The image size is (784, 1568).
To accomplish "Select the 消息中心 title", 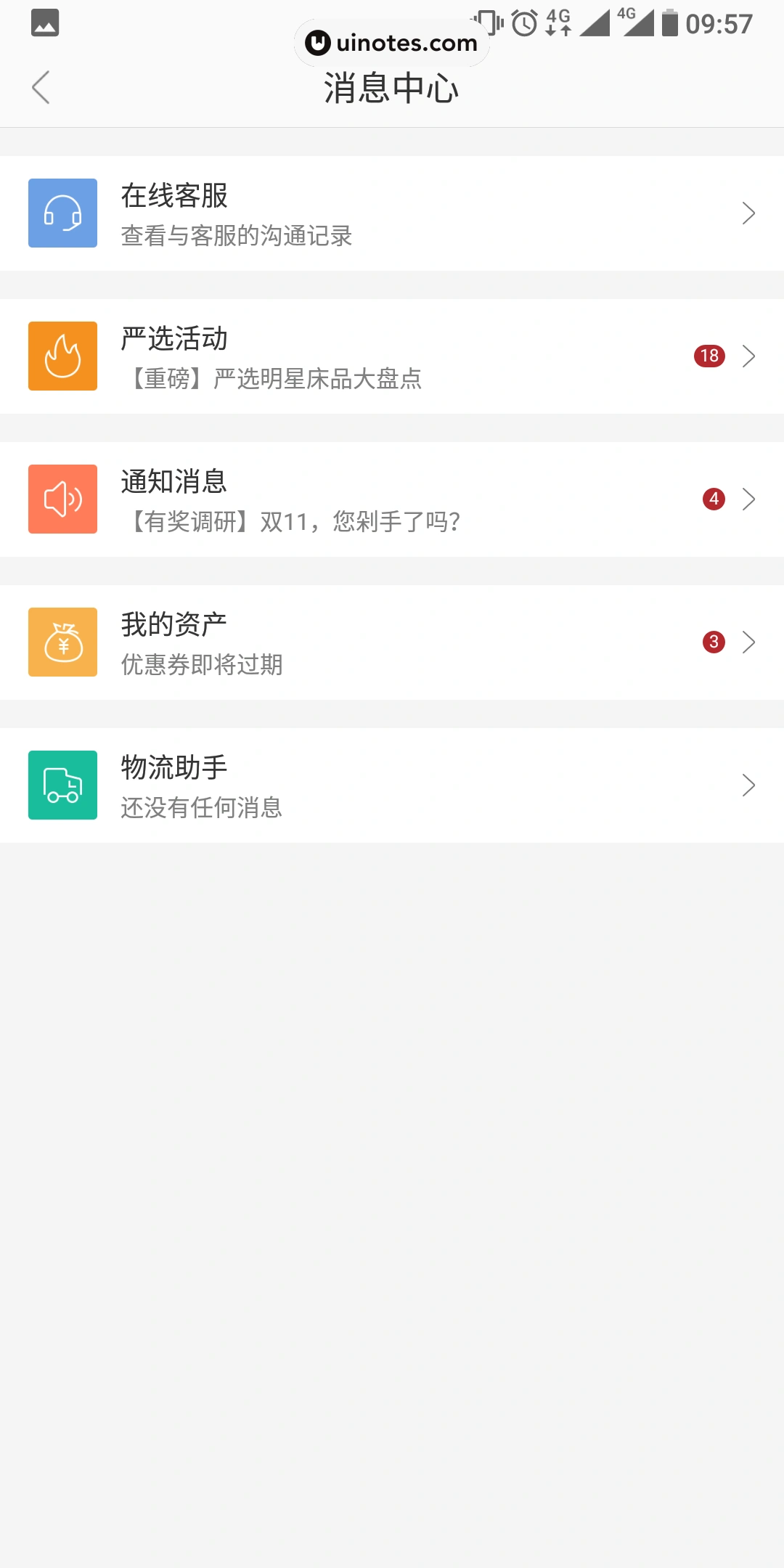I will pyautogui.click(x=392, y=87).
